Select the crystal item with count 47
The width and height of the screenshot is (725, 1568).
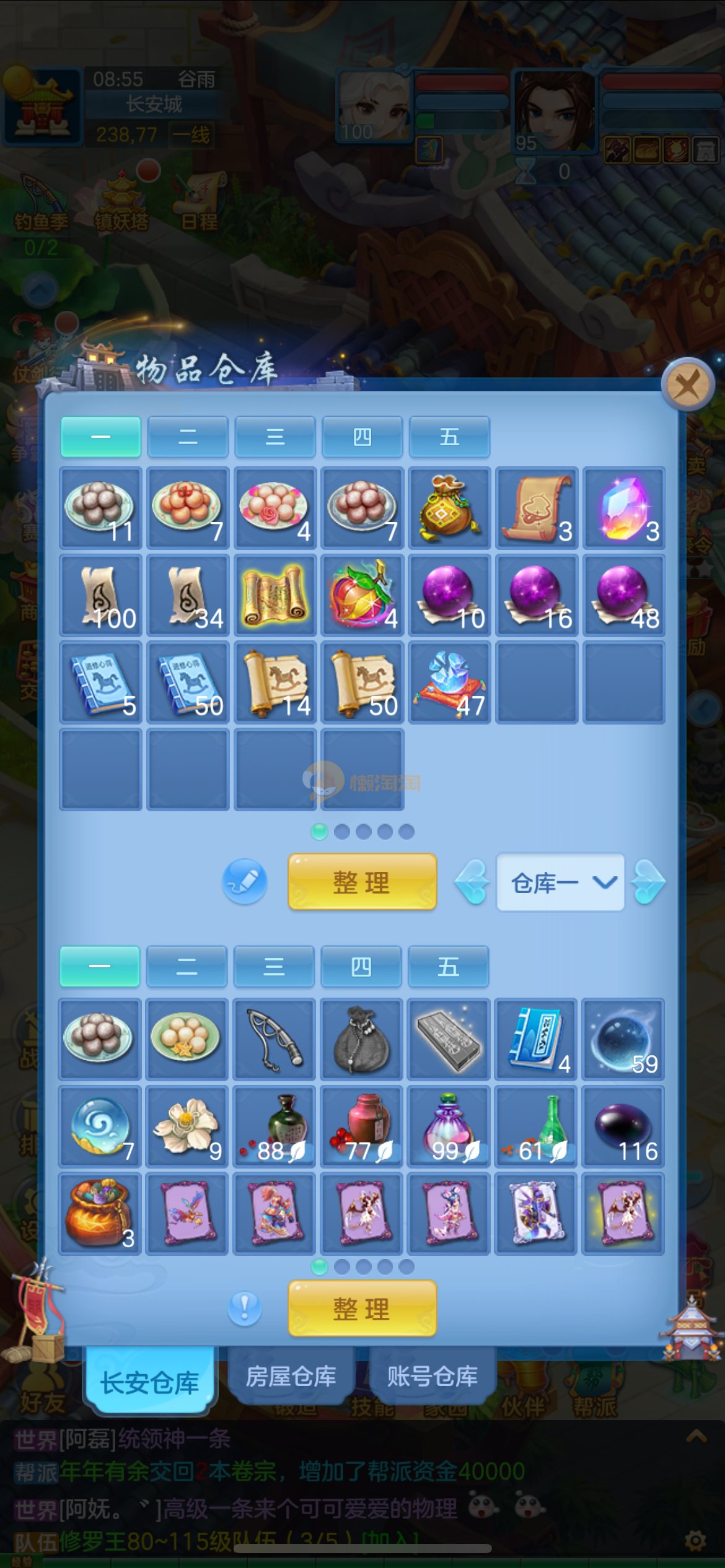coord(449,682)
